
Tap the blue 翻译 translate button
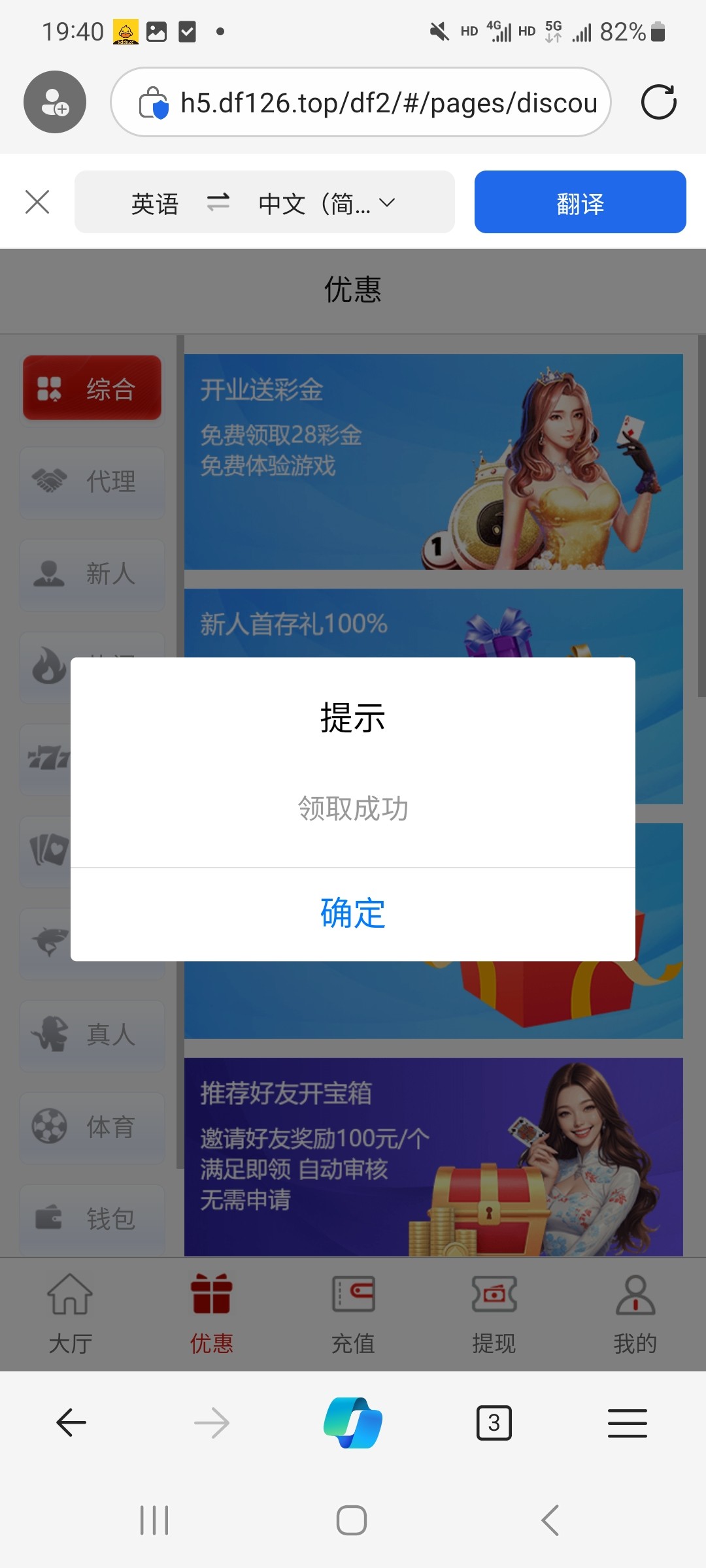point(580,203)
